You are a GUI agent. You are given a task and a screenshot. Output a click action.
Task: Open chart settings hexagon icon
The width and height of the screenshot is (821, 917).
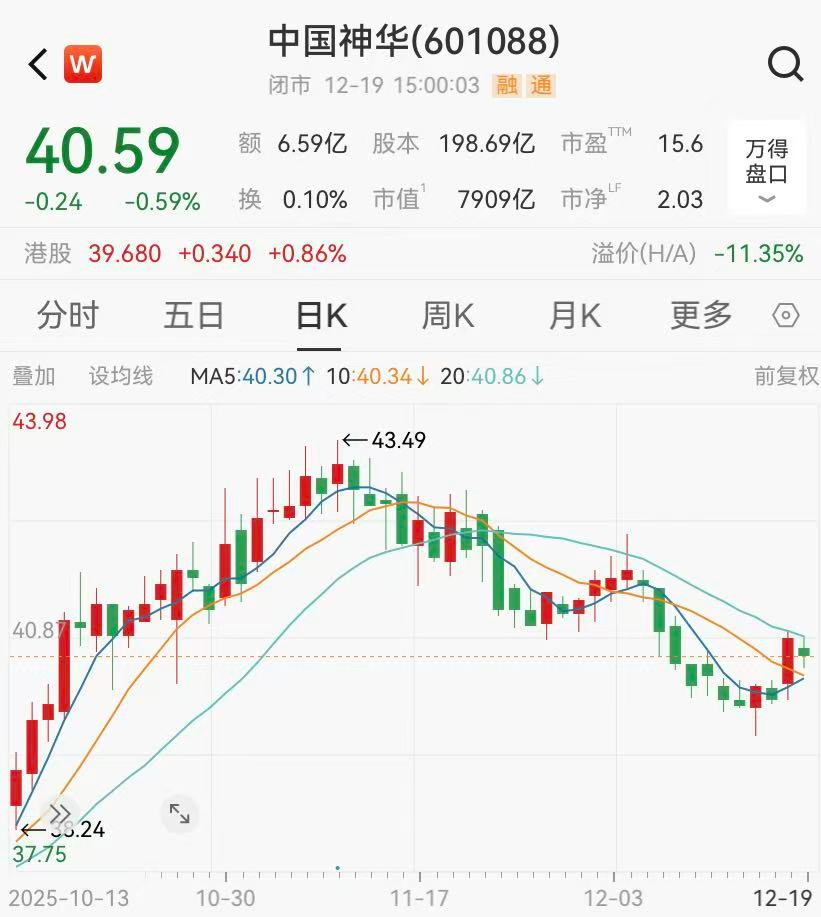(x=786, y=316)
